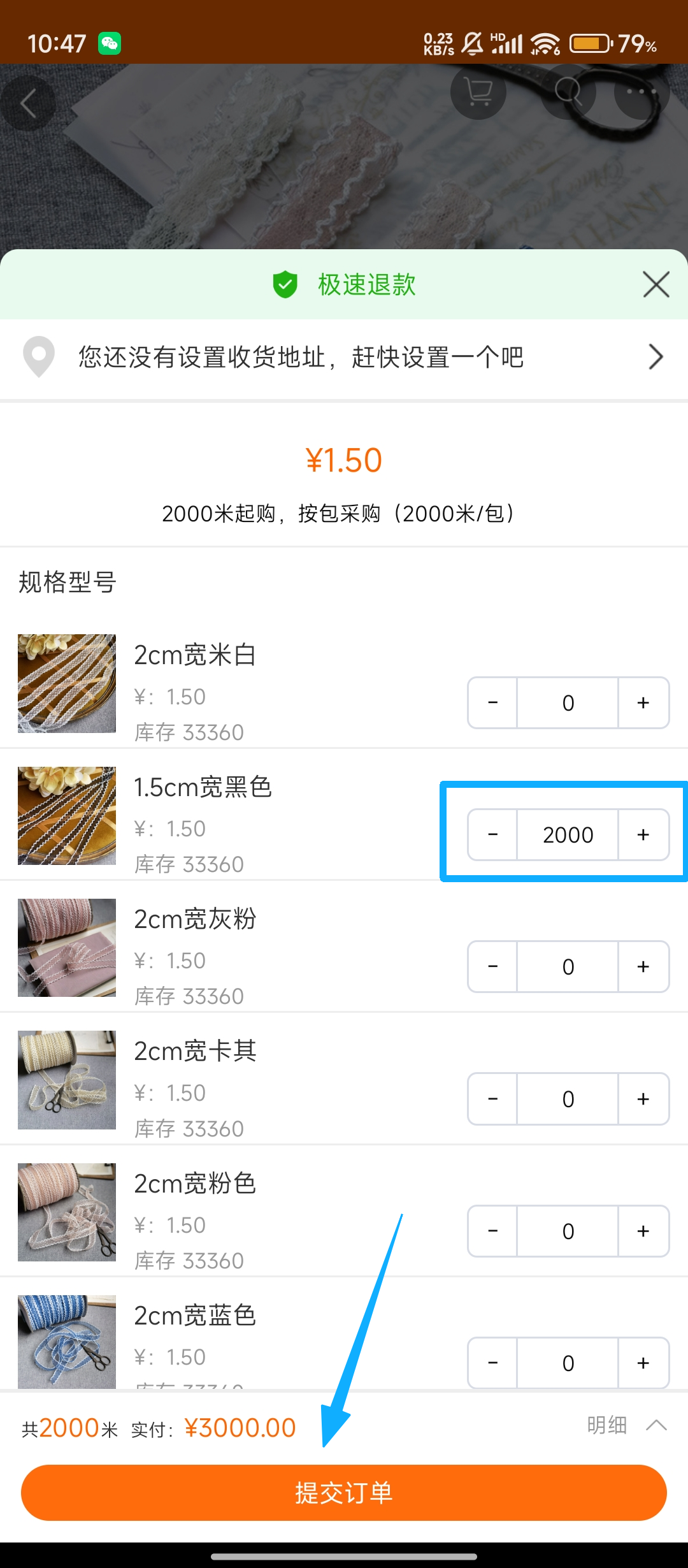Viewport: 688px width, 1568px height.
Task: Edit the 2cm宽灰粉 quantity field
Action: [x=568, y=966]
